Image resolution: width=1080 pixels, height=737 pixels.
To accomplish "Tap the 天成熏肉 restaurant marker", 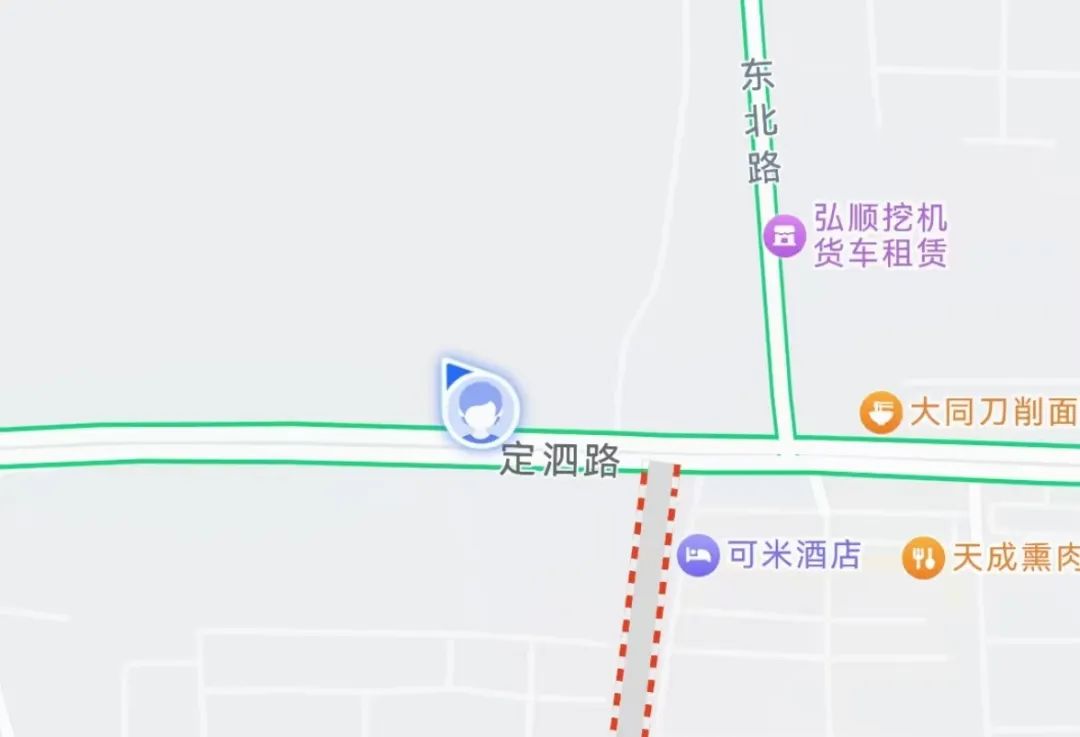I will (923, 557).
